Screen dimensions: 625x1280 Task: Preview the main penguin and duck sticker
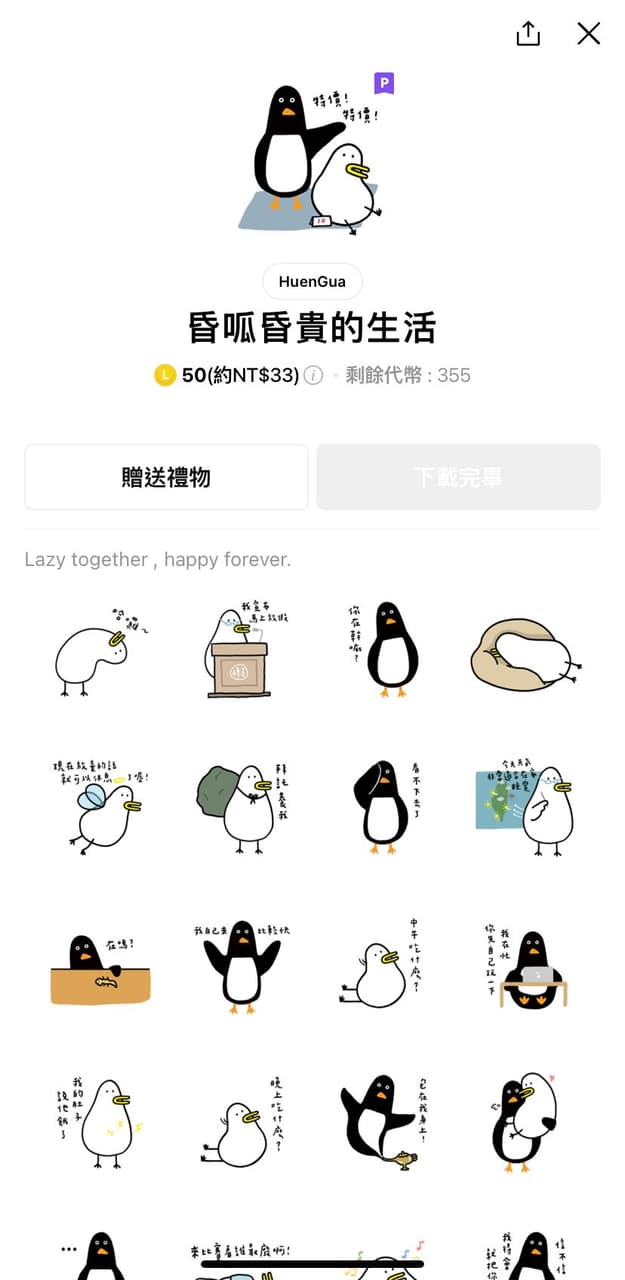[x=312, y=158]
